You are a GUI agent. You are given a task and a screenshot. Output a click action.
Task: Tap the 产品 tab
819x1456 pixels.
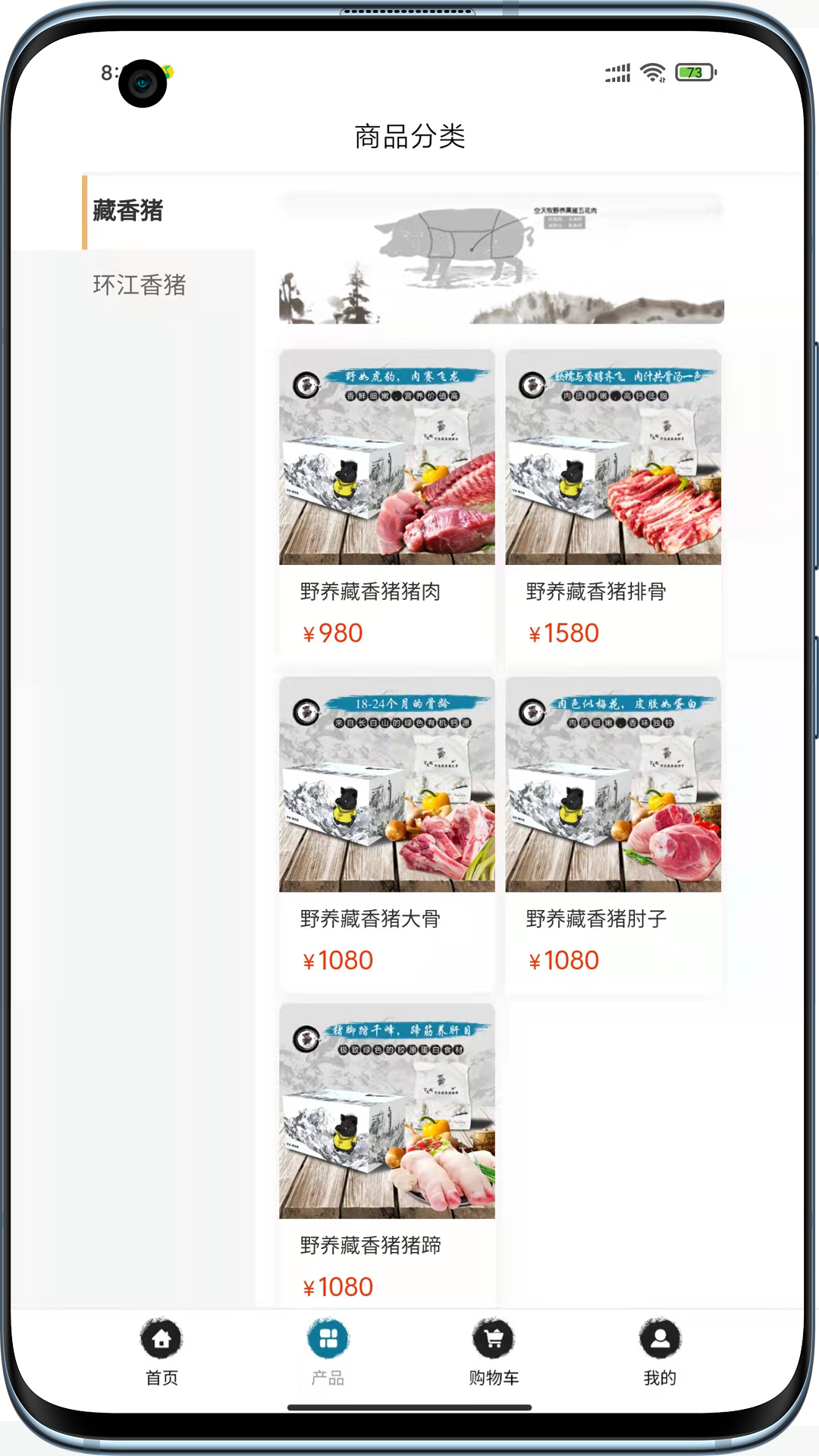pos(328,1351)
